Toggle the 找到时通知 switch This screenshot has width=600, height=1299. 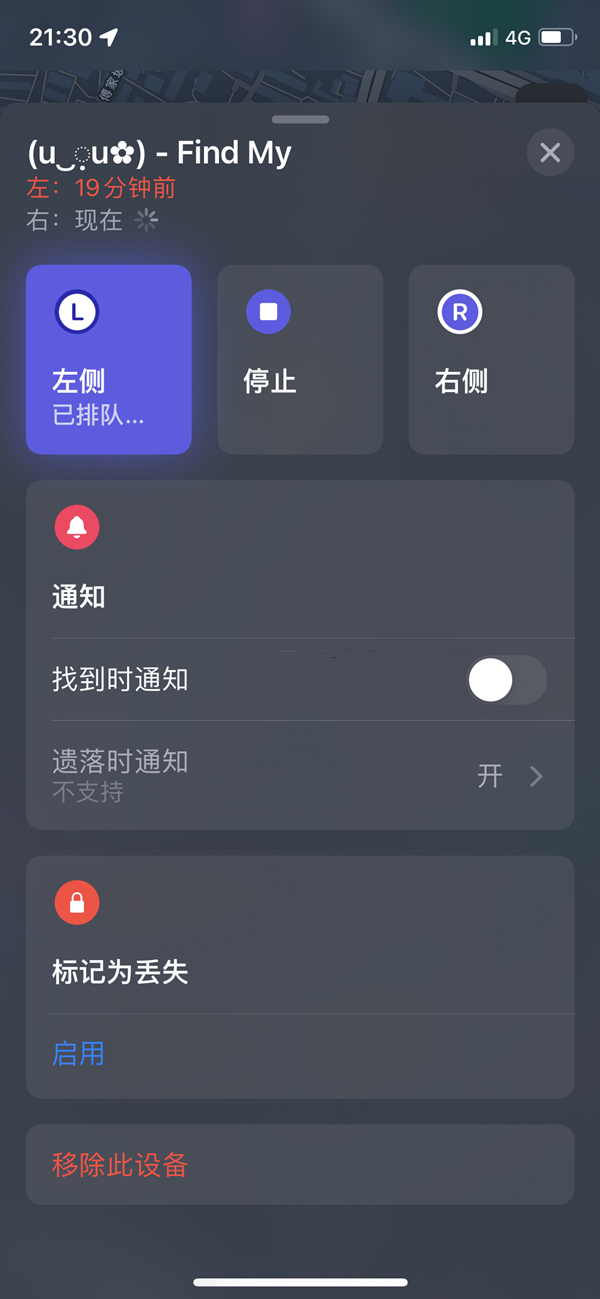coord(506,681)
